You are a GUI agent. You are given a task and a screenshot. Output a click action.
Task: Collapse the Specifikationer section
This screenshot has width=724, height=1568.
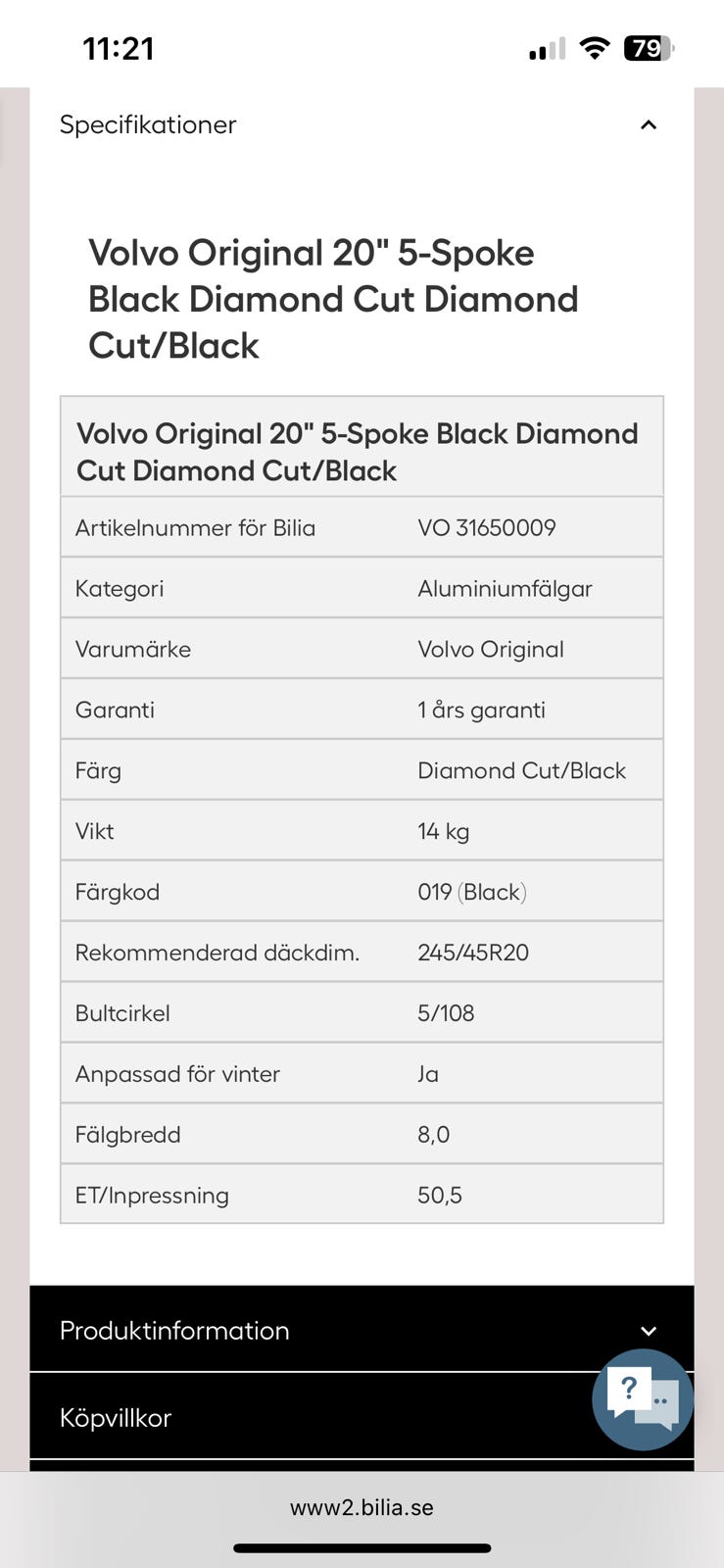(648, 124)
